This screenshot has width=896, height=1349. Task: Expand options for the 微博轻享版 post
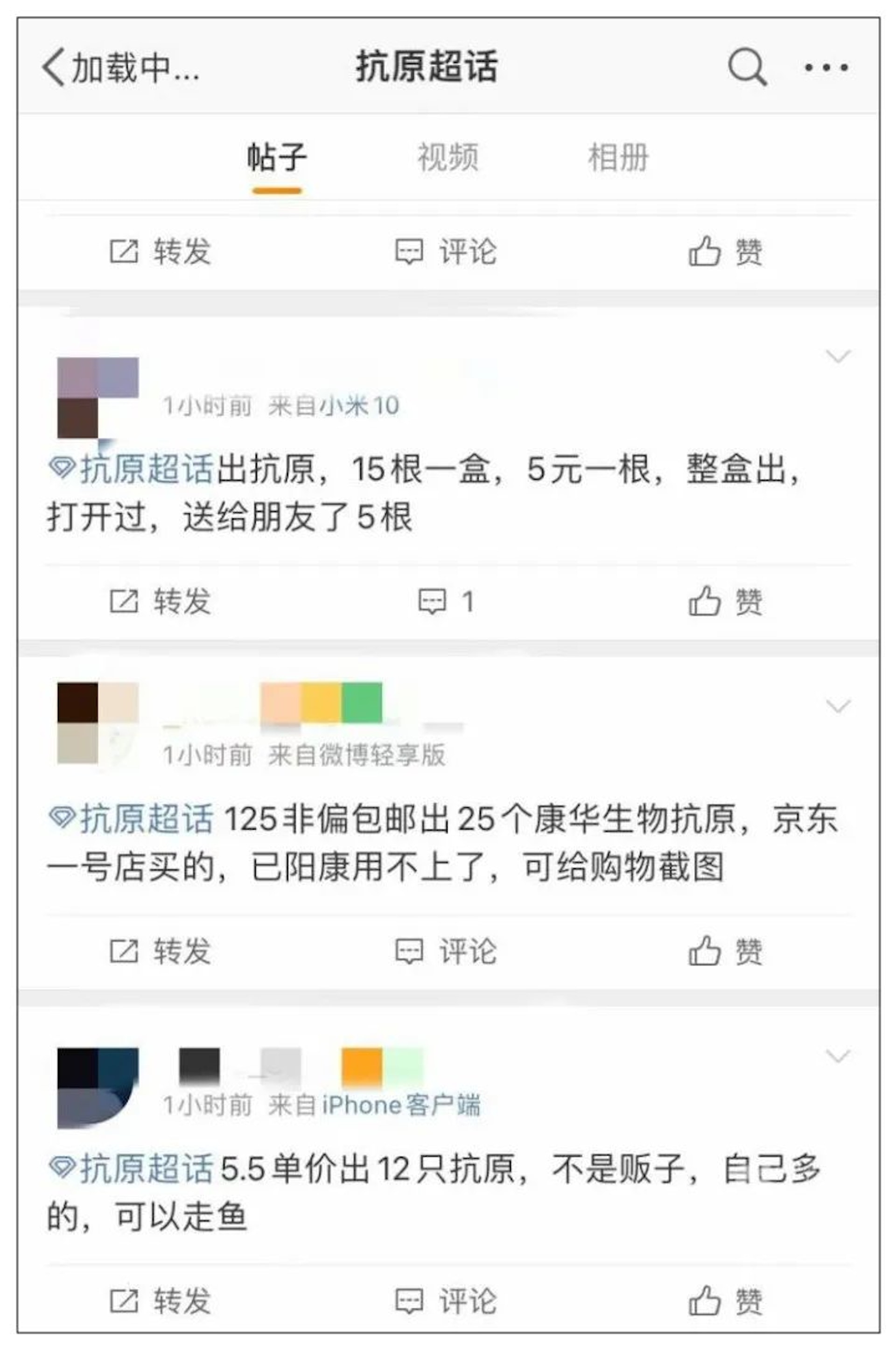point(838,707)
